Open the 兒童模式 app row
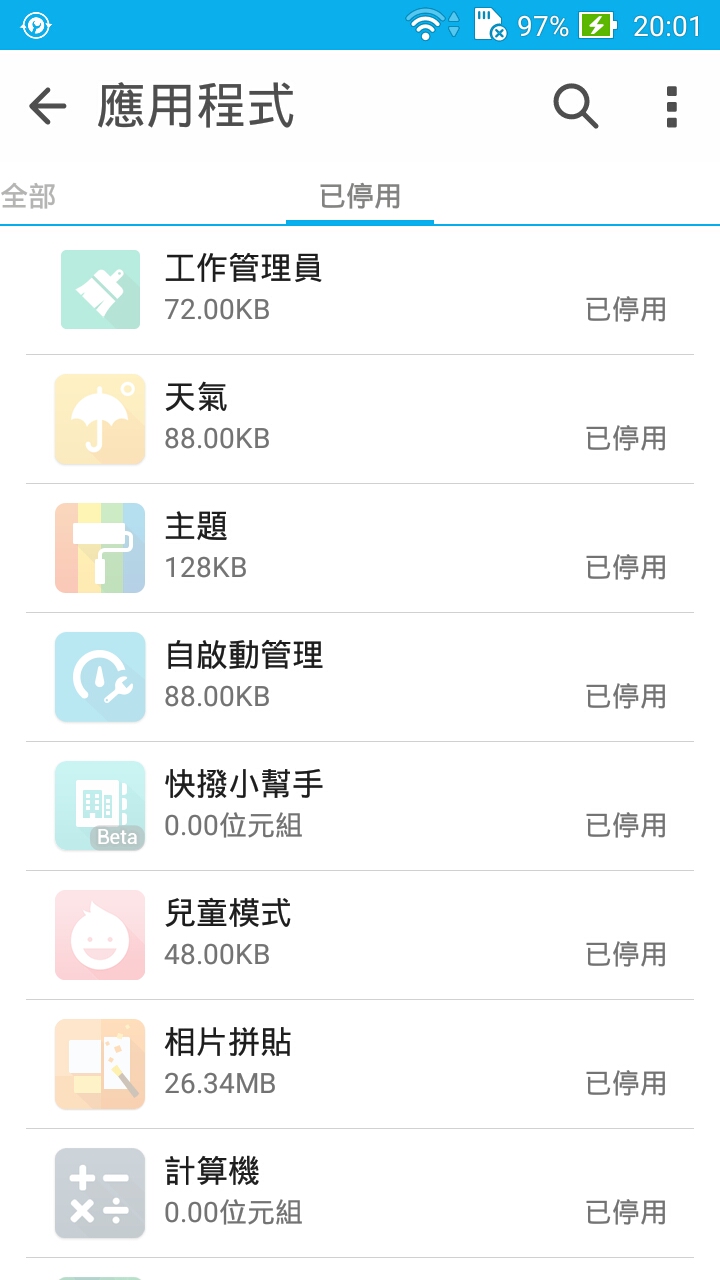The height and width of the screenshot is (1280, 720). (x=360, y=935)
